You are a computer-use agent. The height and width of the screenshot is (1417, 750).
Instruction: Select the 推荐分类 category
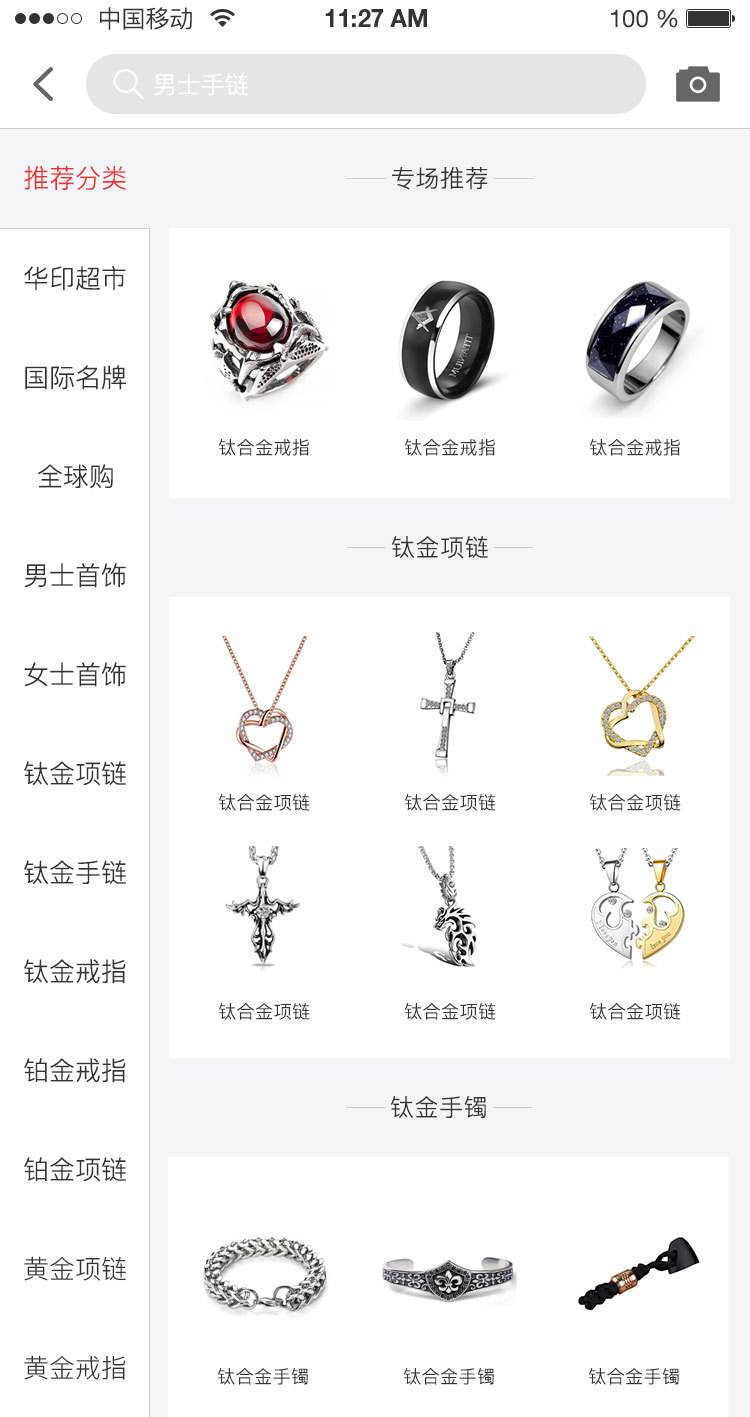coord(74,178)
